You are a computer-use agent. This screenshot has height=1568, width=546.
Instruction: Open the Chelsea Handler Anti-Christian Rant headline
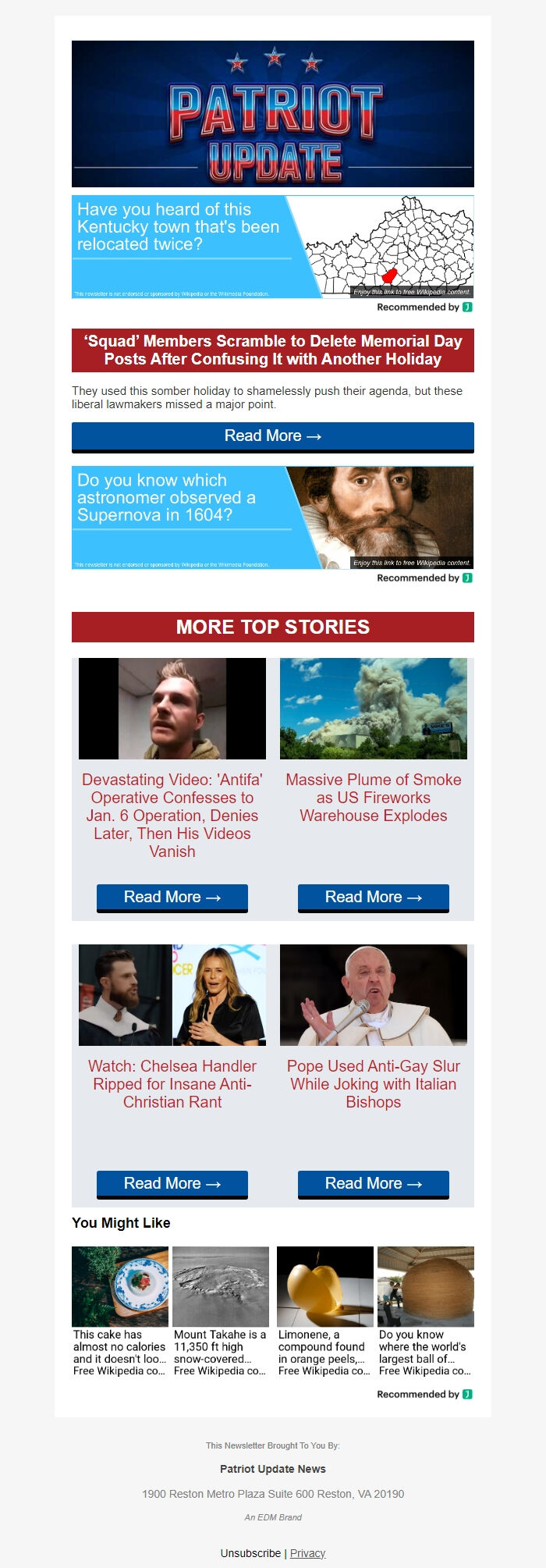[x=172, y=1083]
